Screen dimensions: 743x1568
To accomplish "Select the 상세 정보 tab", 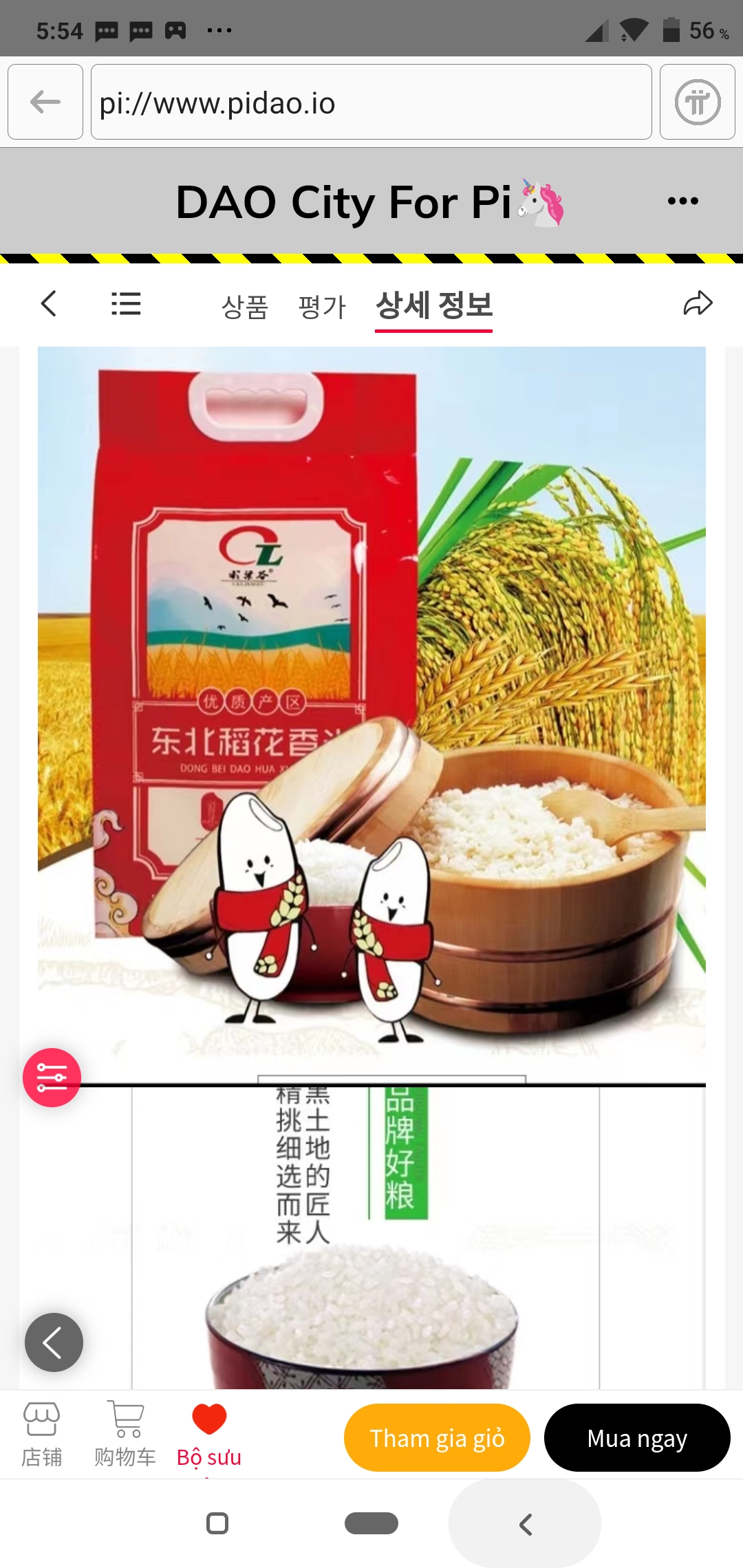I will pos(433,305).
